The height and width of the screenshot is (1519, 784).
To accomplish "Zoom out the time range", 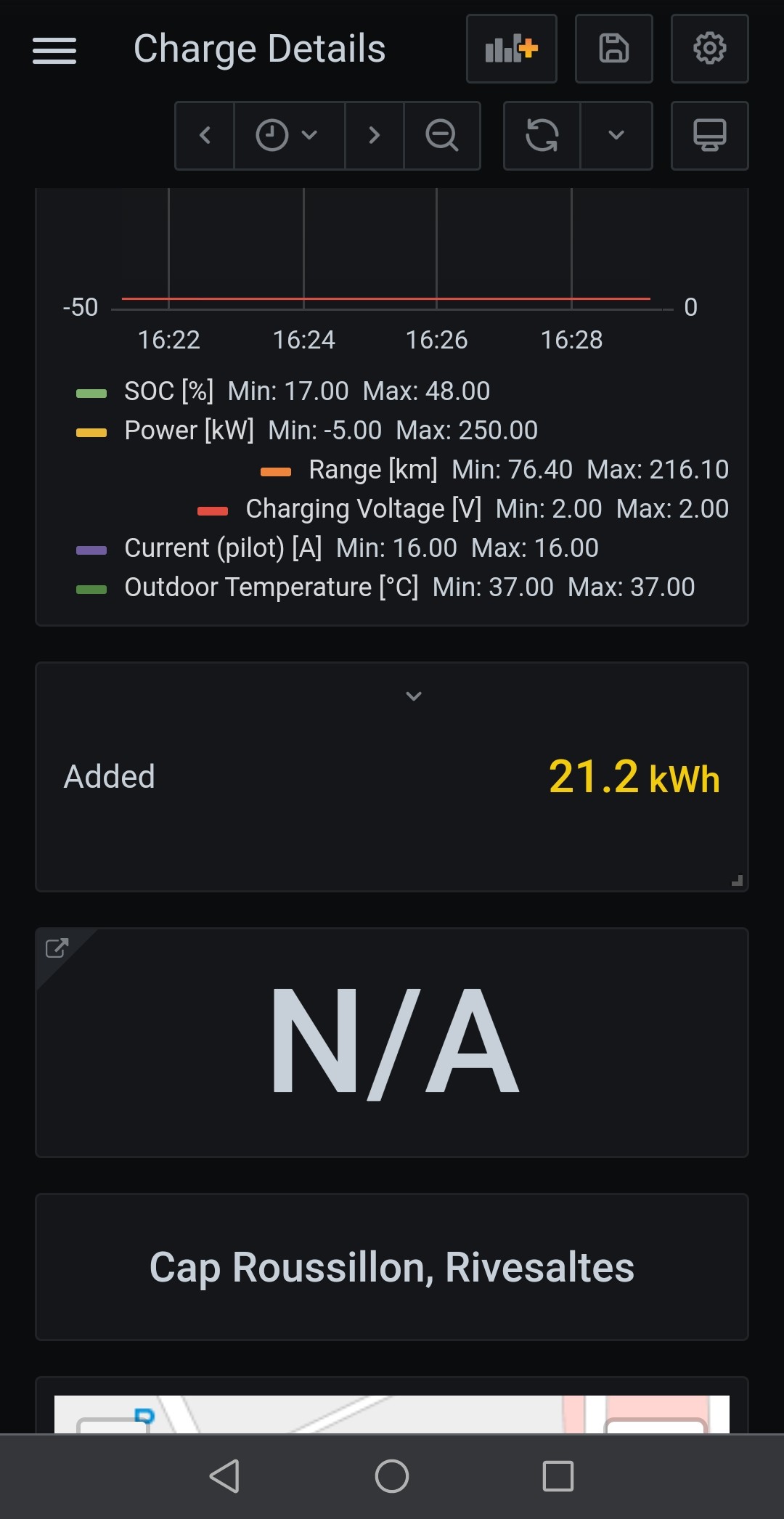I will pos(441,136).
